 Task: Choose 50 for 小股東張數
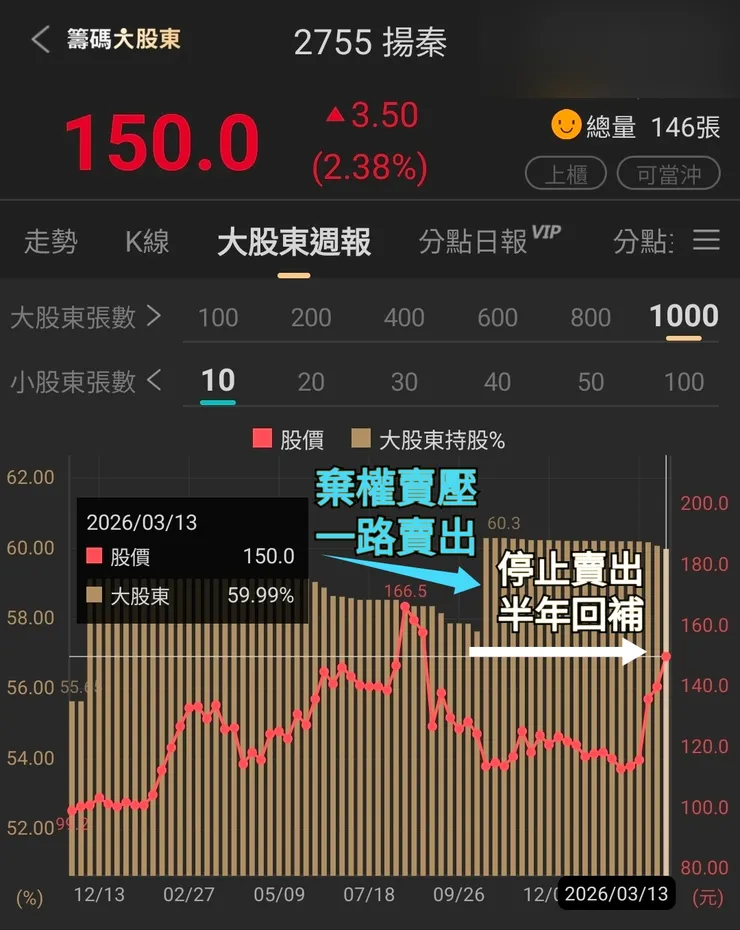click(x=590, y=381)
